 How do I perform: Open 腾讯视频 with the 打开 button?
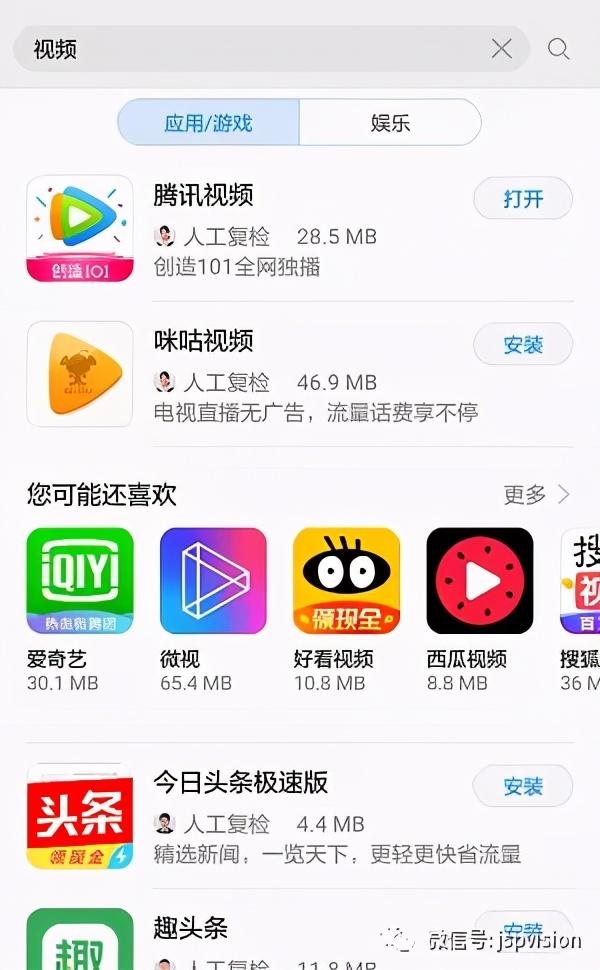coord(523,199)
